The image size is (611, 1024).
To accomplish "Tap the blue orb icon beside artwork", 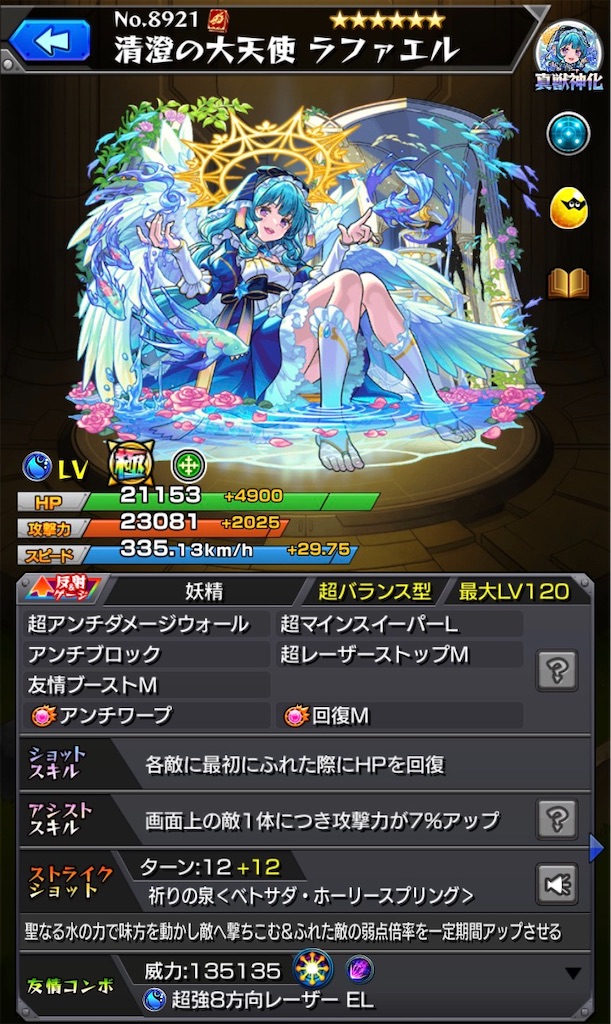I will [x=568, y=134].
